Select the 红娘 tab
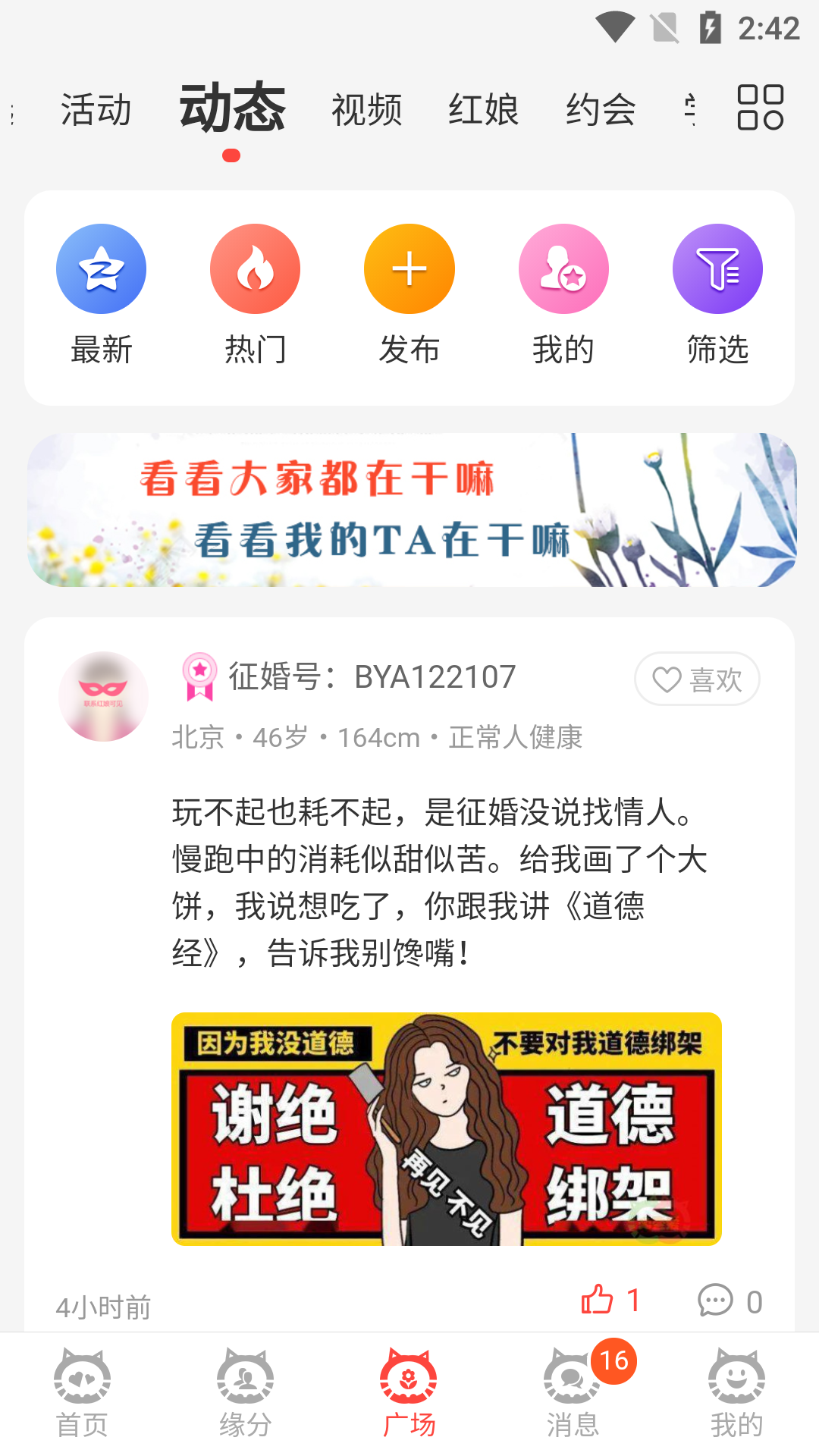The height and width of the screenshot is (1456, 819). point(483,110)
